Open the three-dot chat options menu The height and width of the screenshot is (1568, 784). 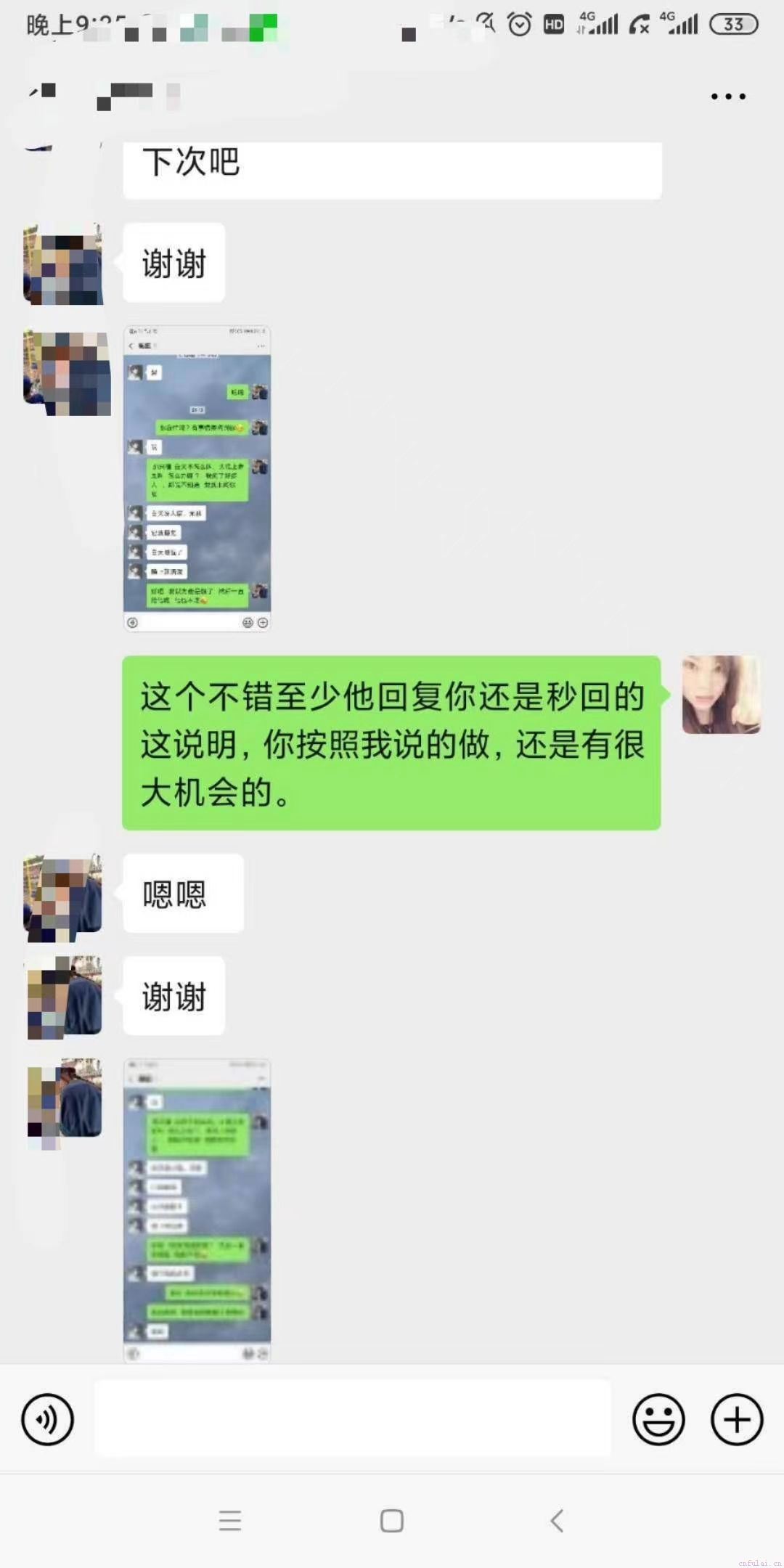[x=728, y=97]
